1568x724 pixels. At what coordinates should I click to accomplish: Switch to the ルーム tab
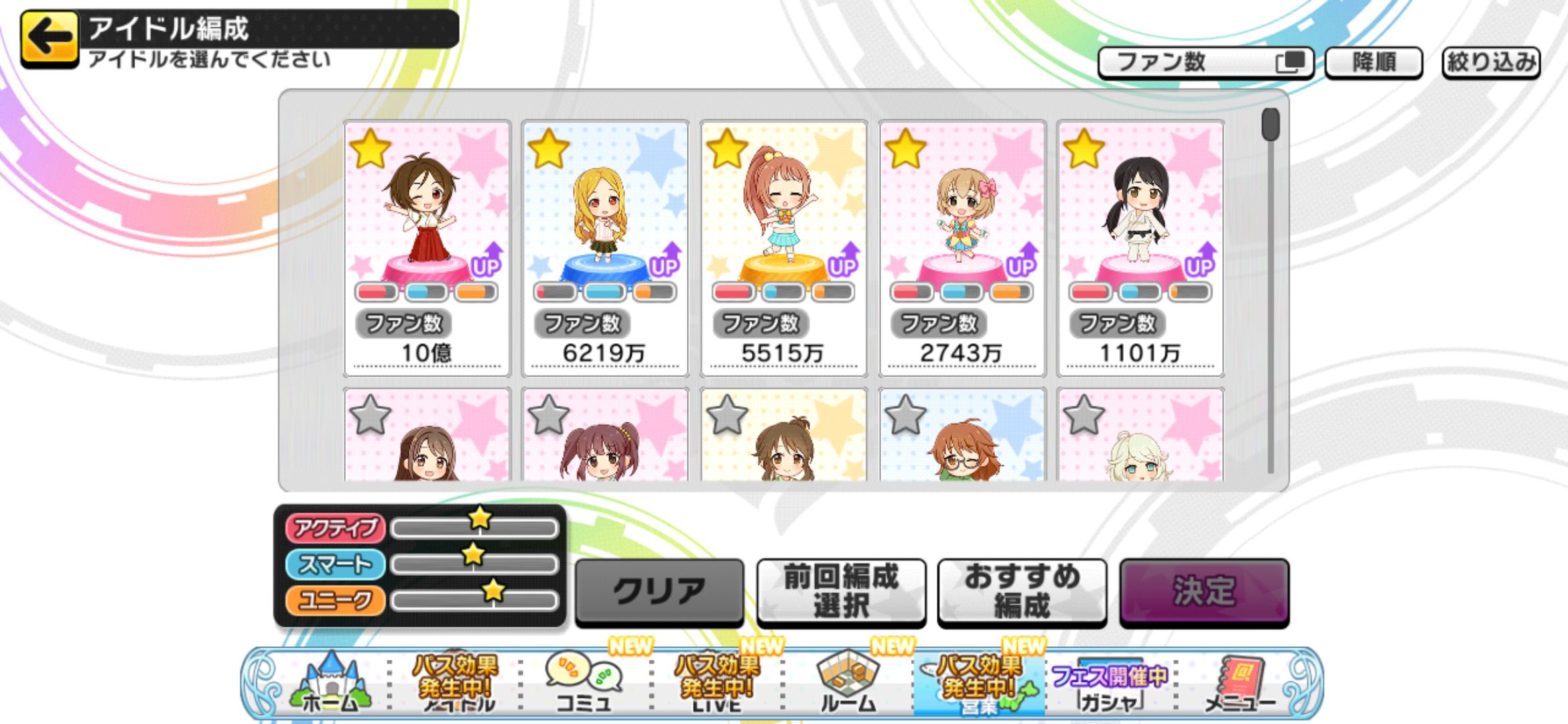[x=848, y=684]
